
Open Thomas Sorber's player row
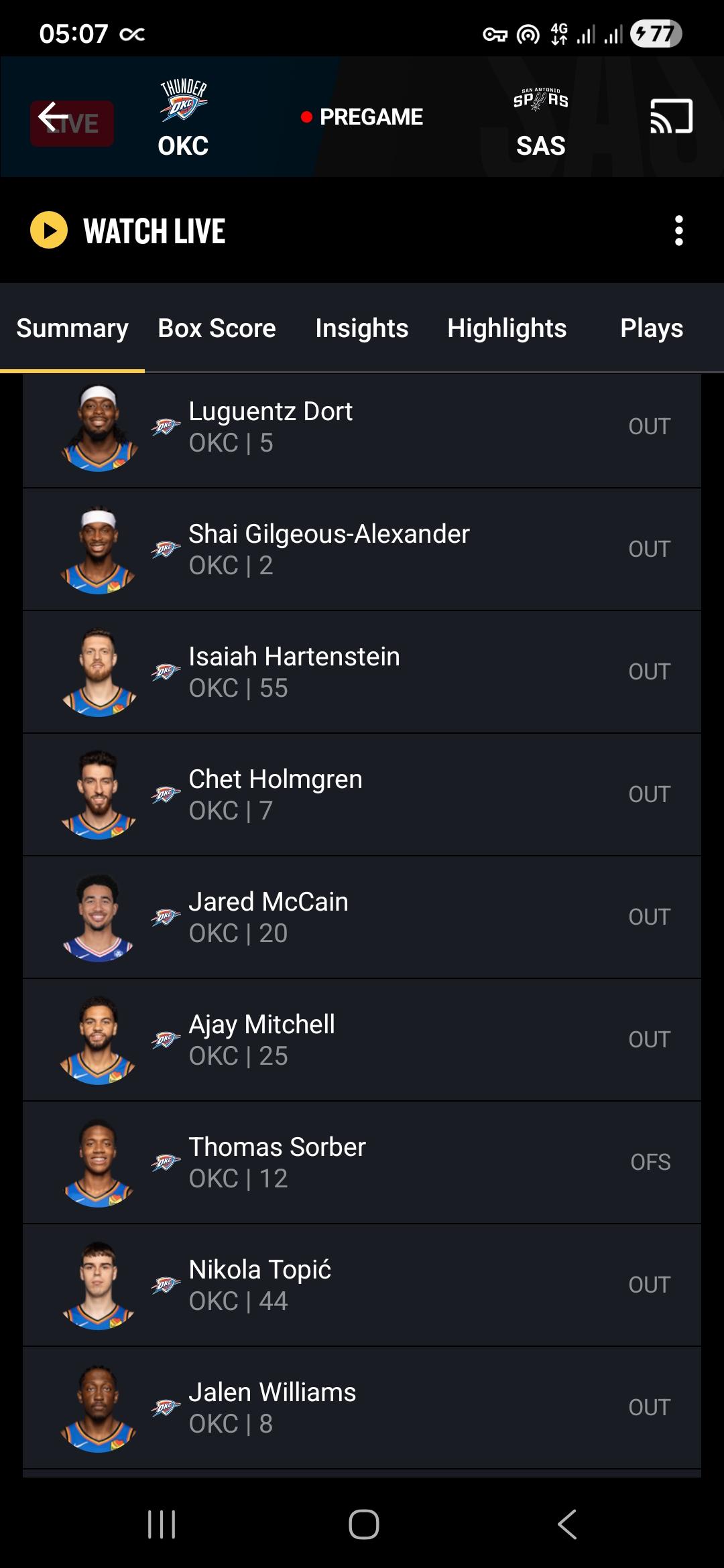point(362,1163)
